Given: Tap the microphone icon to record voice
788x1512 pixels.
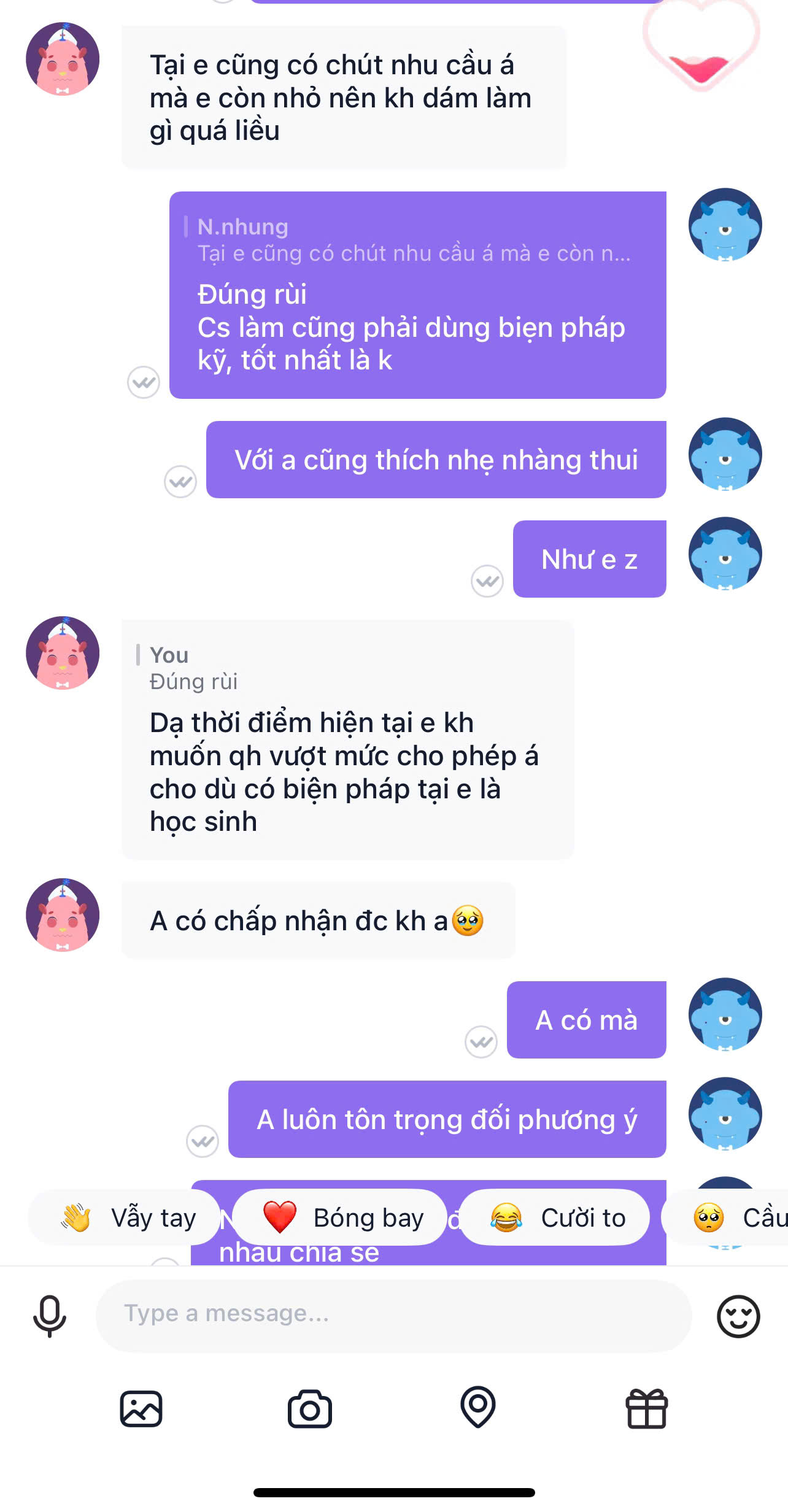Looking at the screenshot, I should (50, 1316).
